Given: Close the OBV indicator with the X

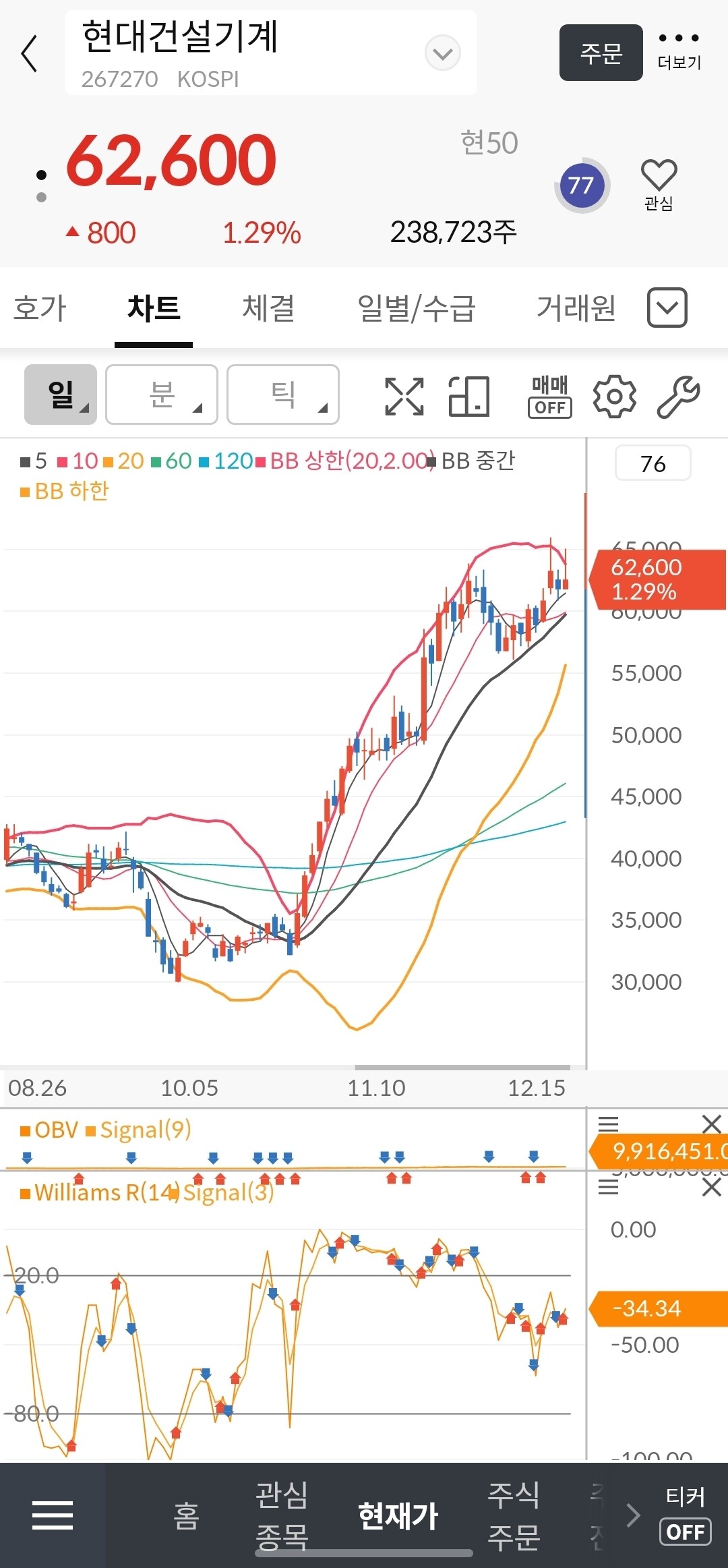Looking at the screenshot, I should pyautogui.click(x=712, y=1123).
